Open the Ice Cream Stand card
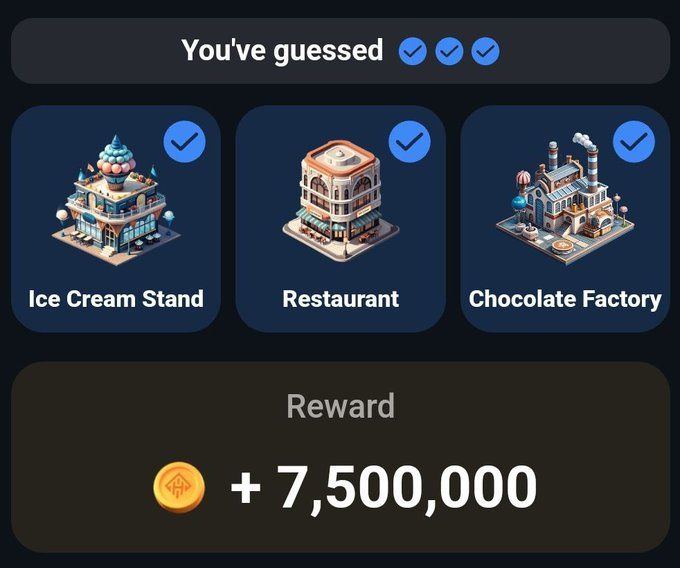Image resolution: width=680 pixels, height=568 pixels. 115,220
